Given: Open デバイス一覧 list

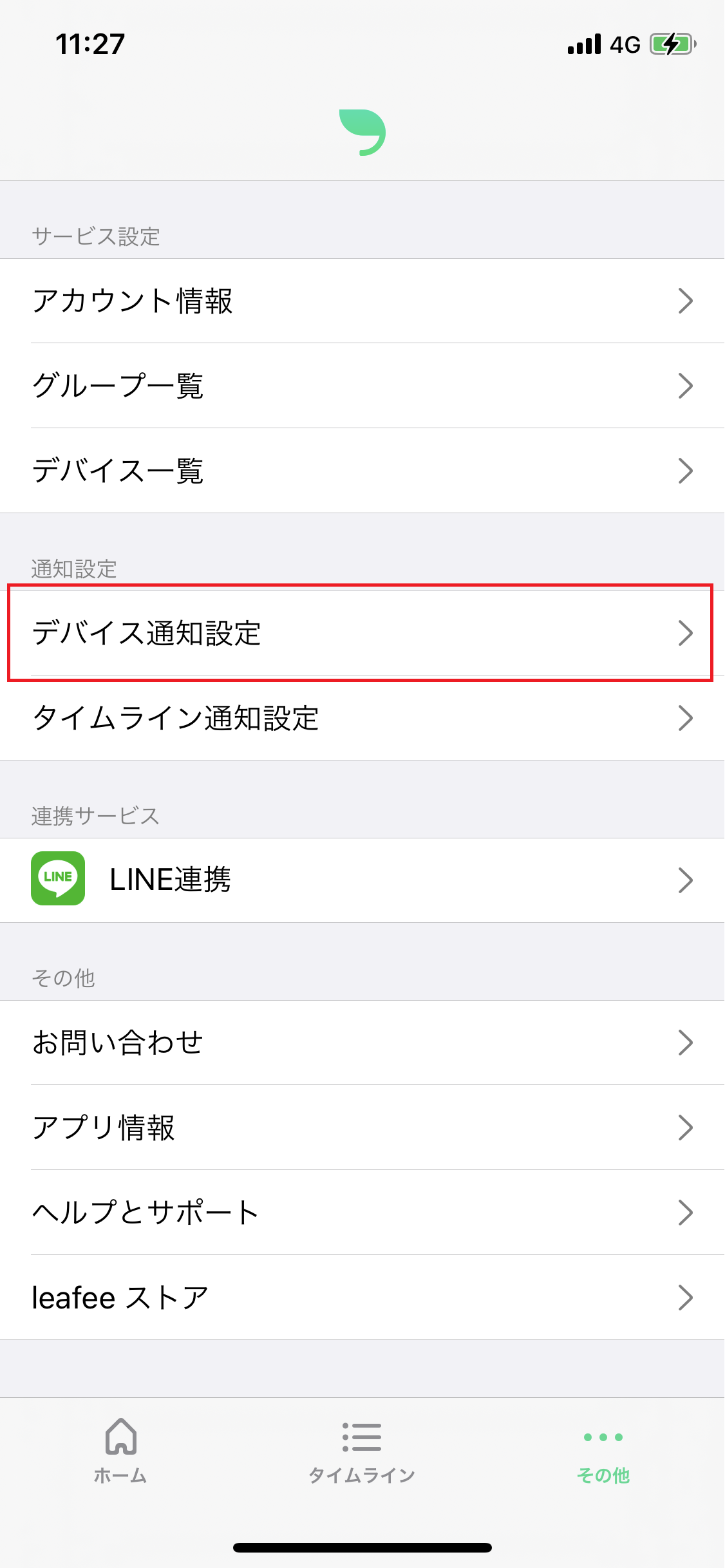Looking at the screenshot, I should pos(362,471).
